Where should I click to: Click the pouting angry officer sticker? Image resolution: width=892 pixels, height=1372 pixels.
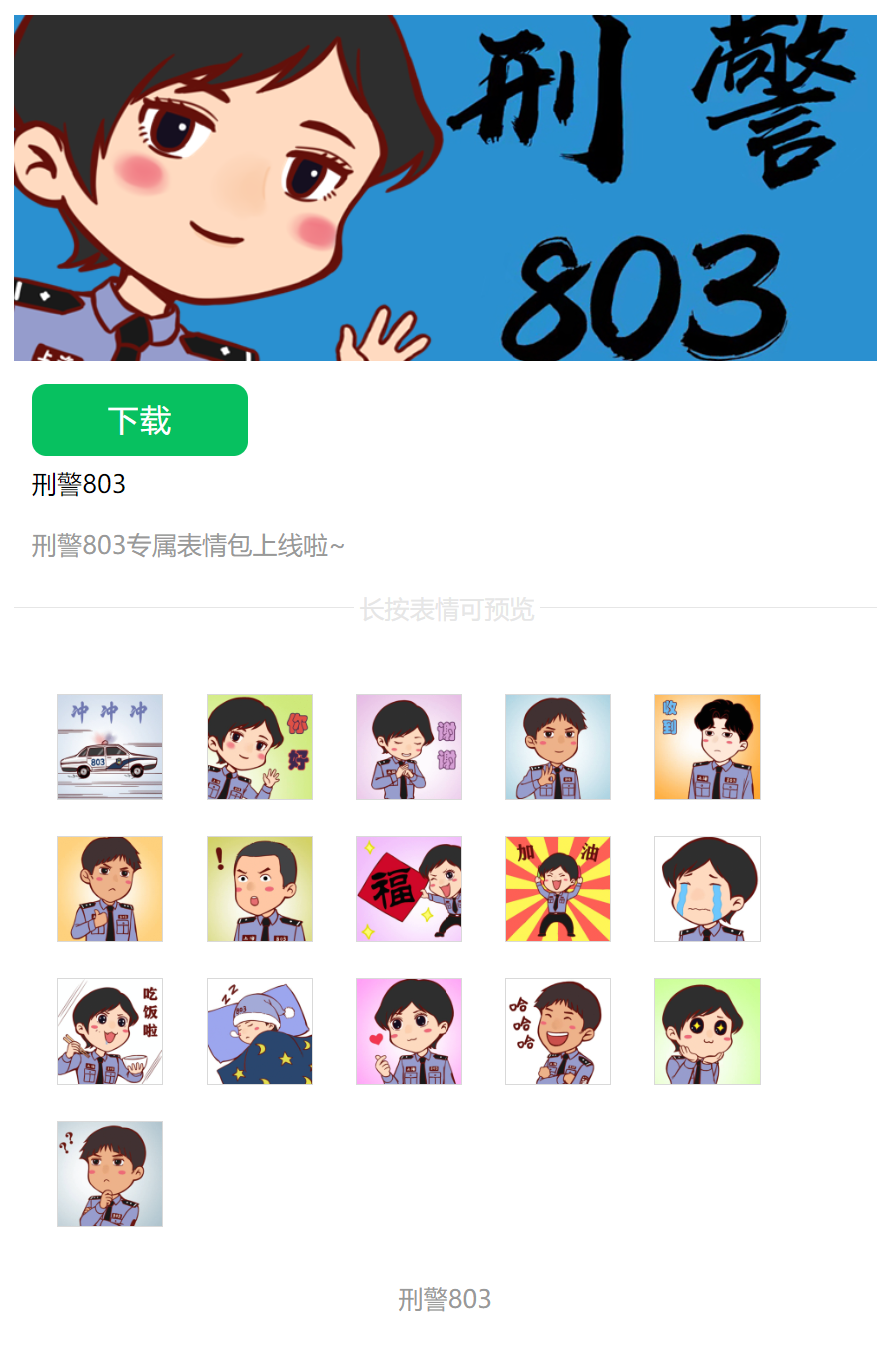tap(109, 889)
